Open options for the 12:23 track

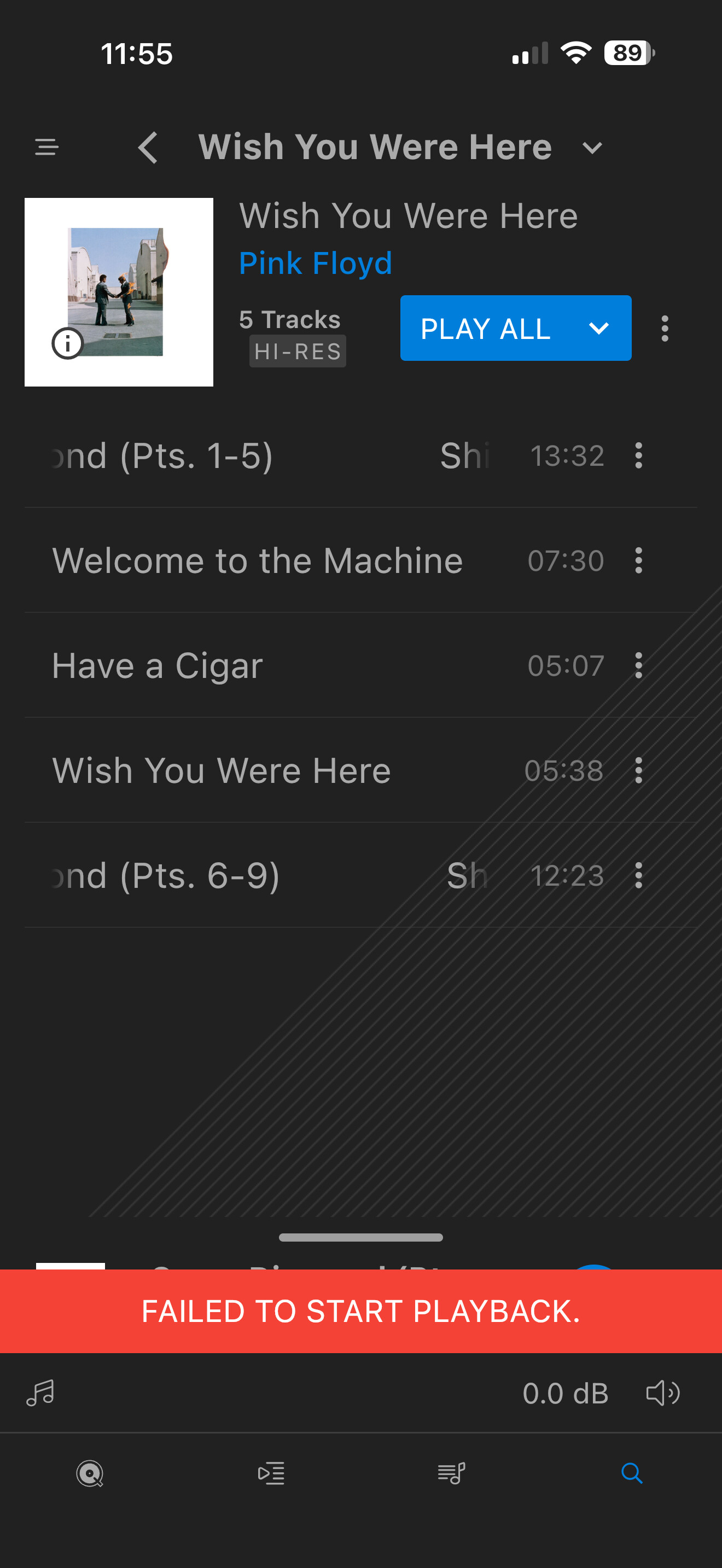coord(638,875)
